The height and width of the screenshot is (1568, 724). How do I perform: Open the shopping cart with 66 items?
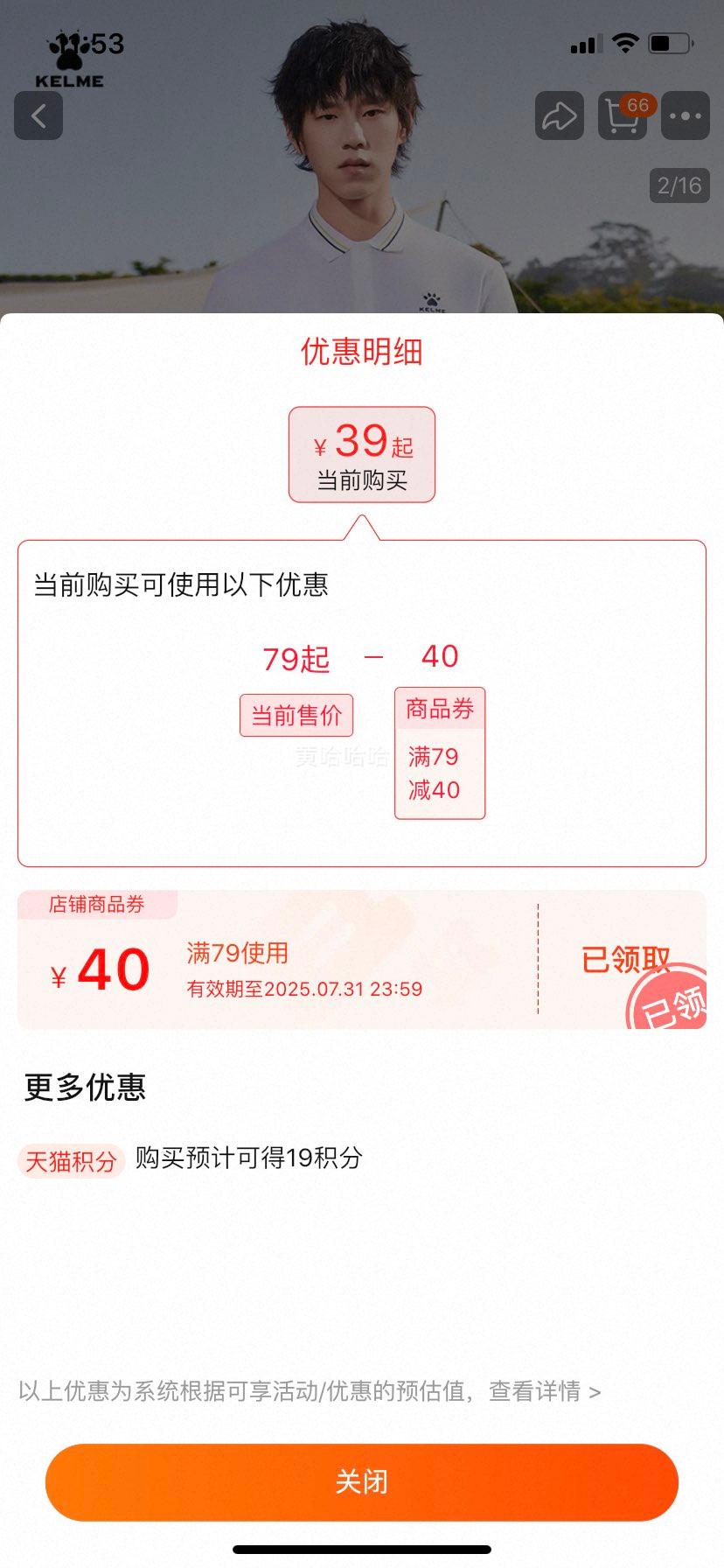click(x=623, y=115)
